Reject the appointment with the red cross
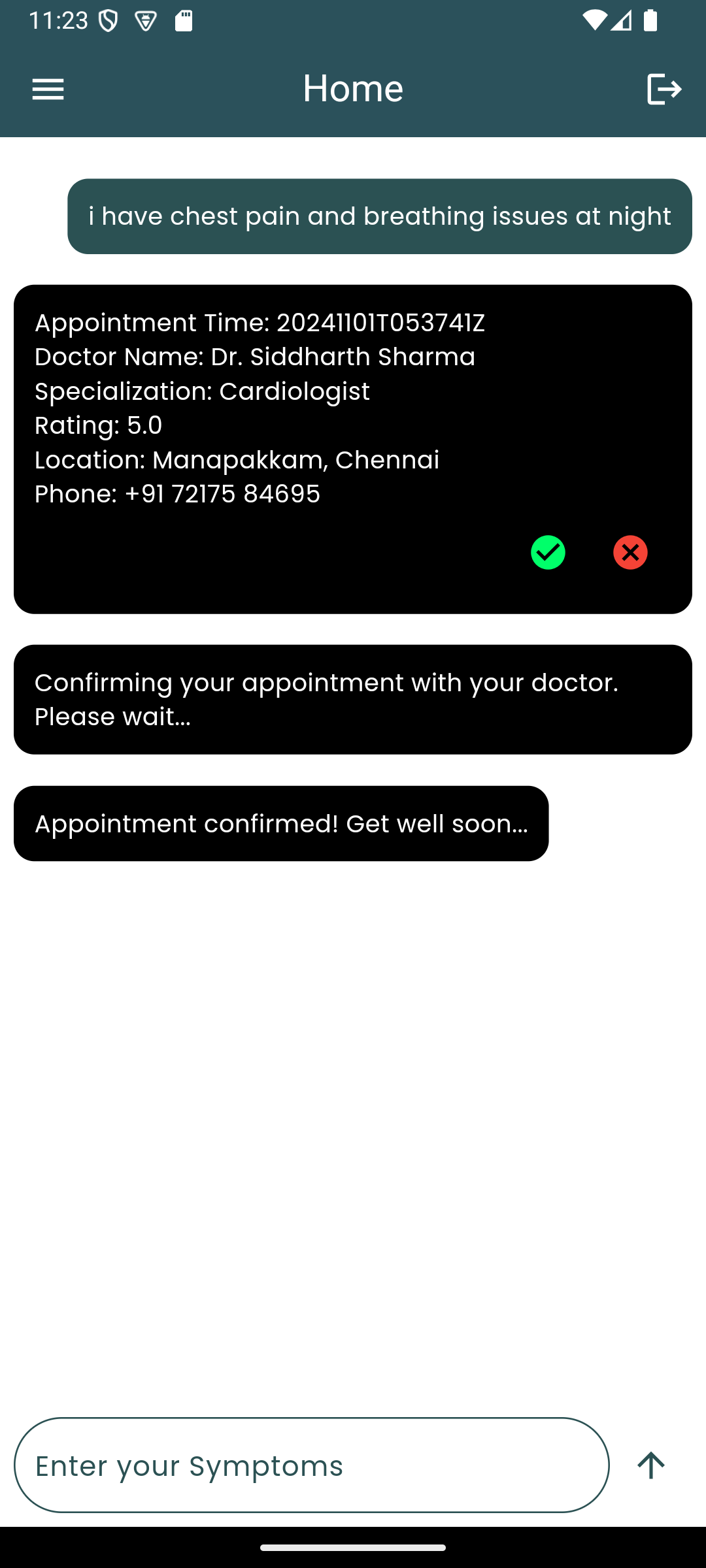Viewport: 706px width, 1568px height. pyautogui.click(x=630, y=553)
